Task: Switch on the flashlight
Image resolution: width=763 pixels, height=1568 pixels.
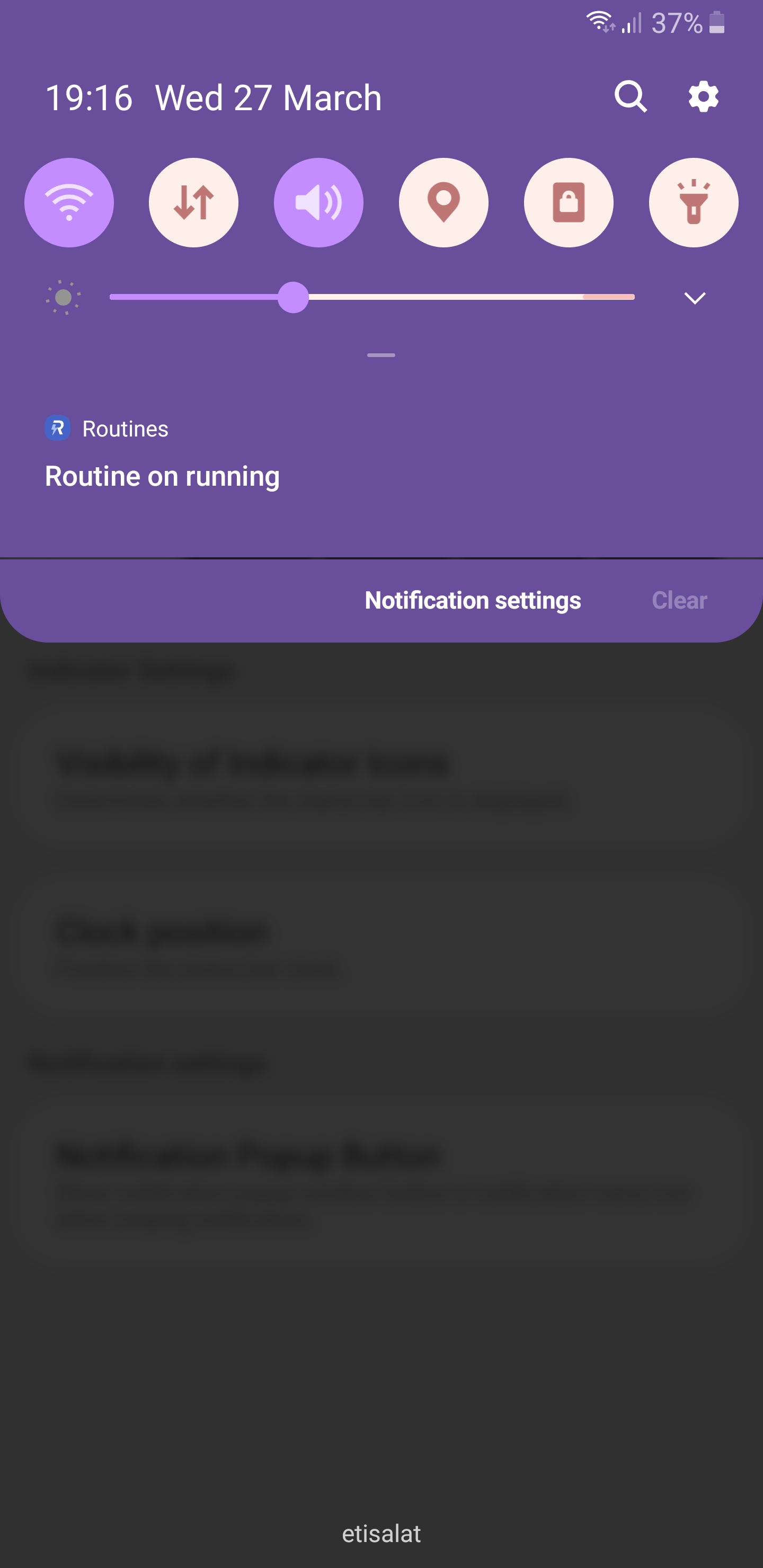Action: [694, 203]
